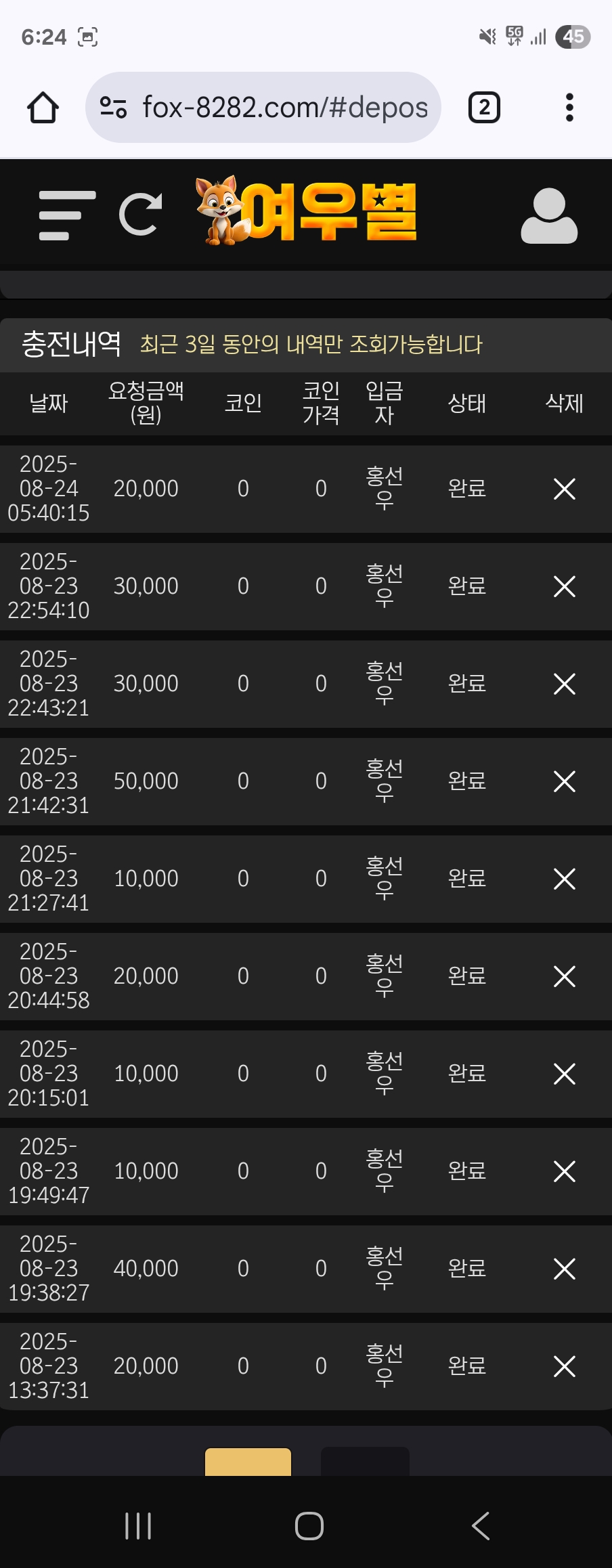Remove the 40,000 won deposit at 19:38:27

(564, 1269)
